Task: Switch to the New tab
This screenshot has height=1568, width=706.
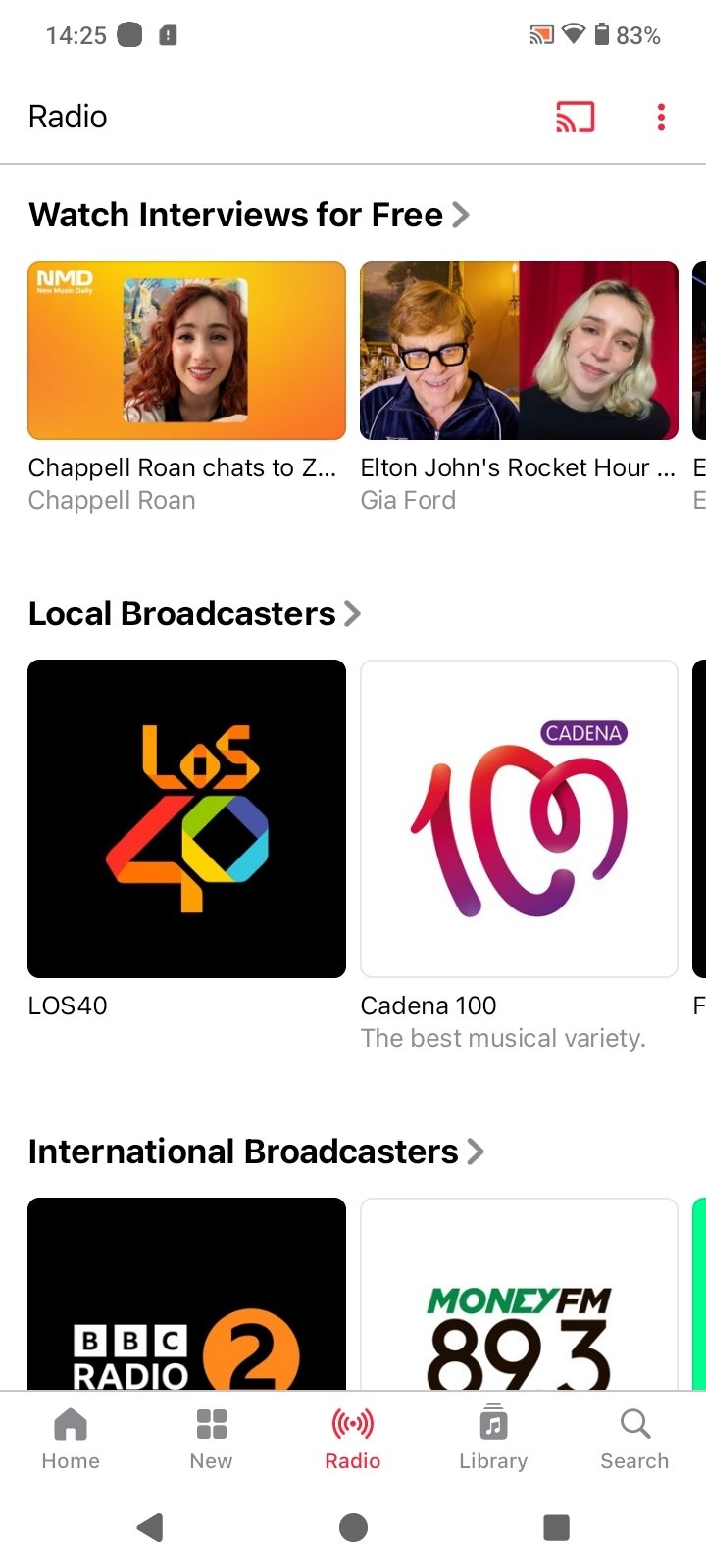Action: pyautogui.click(x=212, y=1439)
